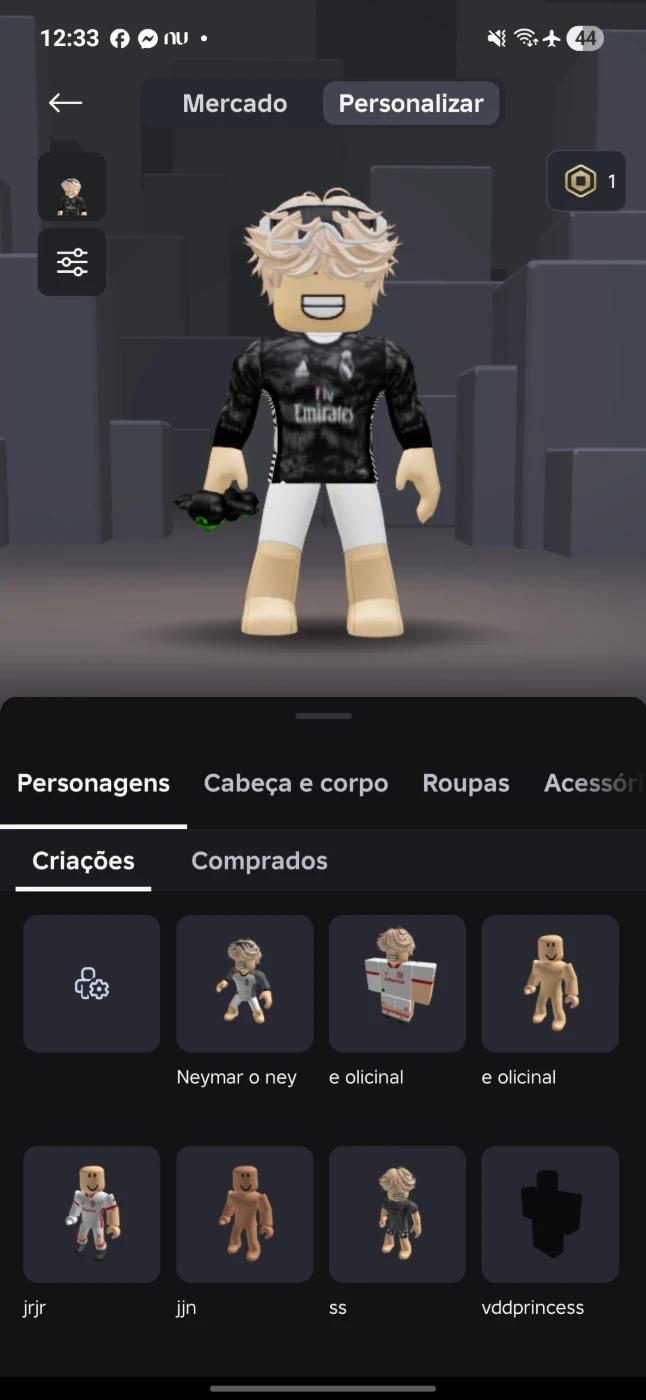Create a new character with the gear tile
The height and width of the screenshot is (1400, 646).
click(x=91, y=984)
